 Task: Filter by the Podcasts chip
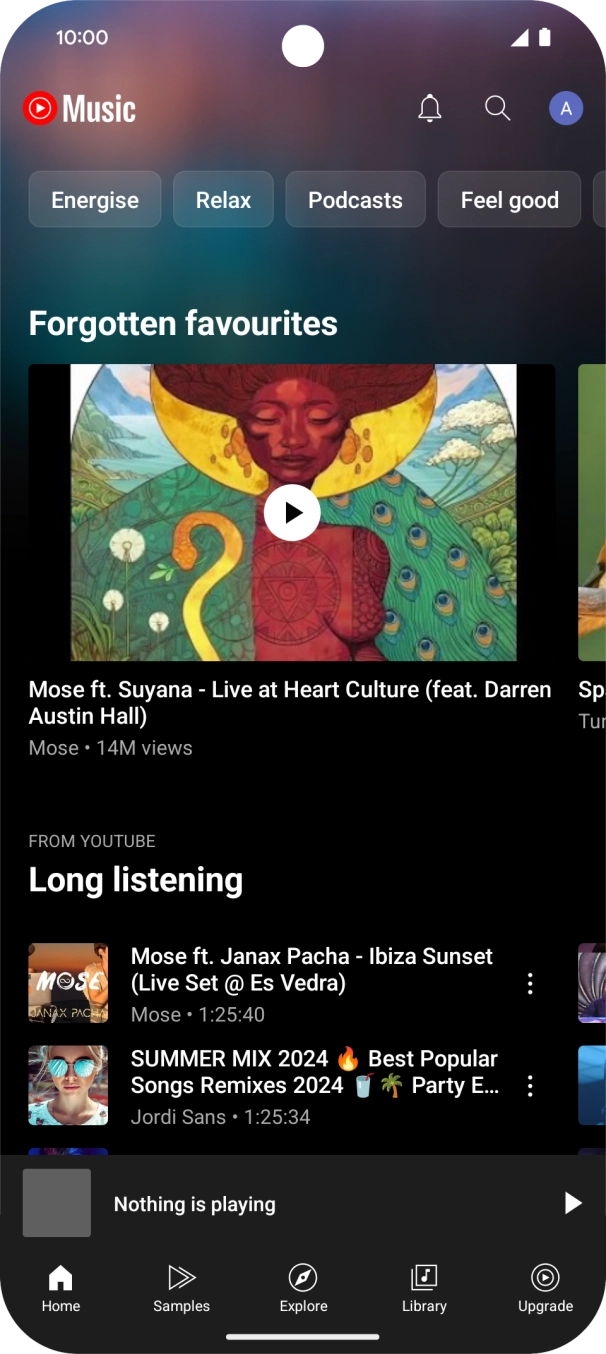click(x=355, y=200)
